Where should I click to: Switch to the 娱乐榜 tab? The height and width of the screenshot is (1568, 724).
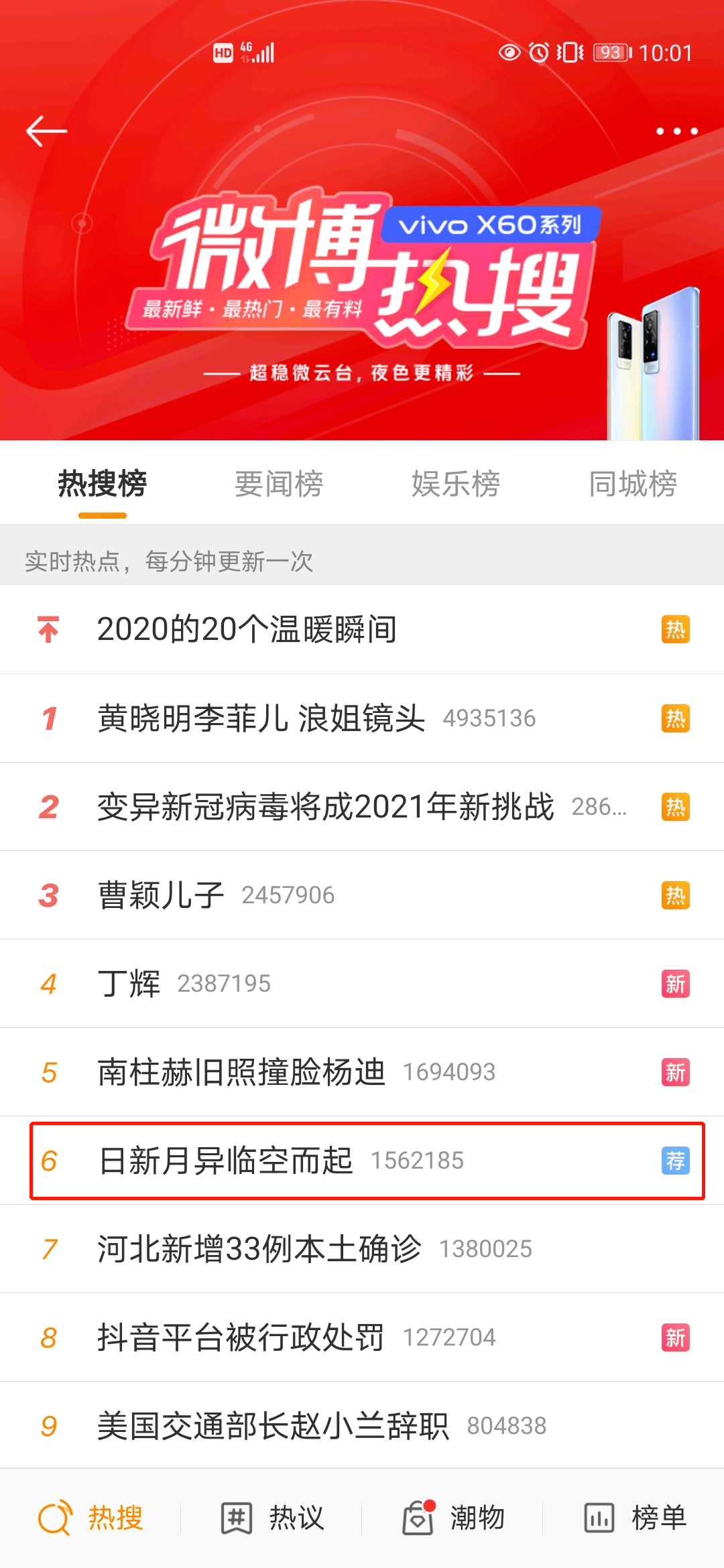(x=456, y=484)
